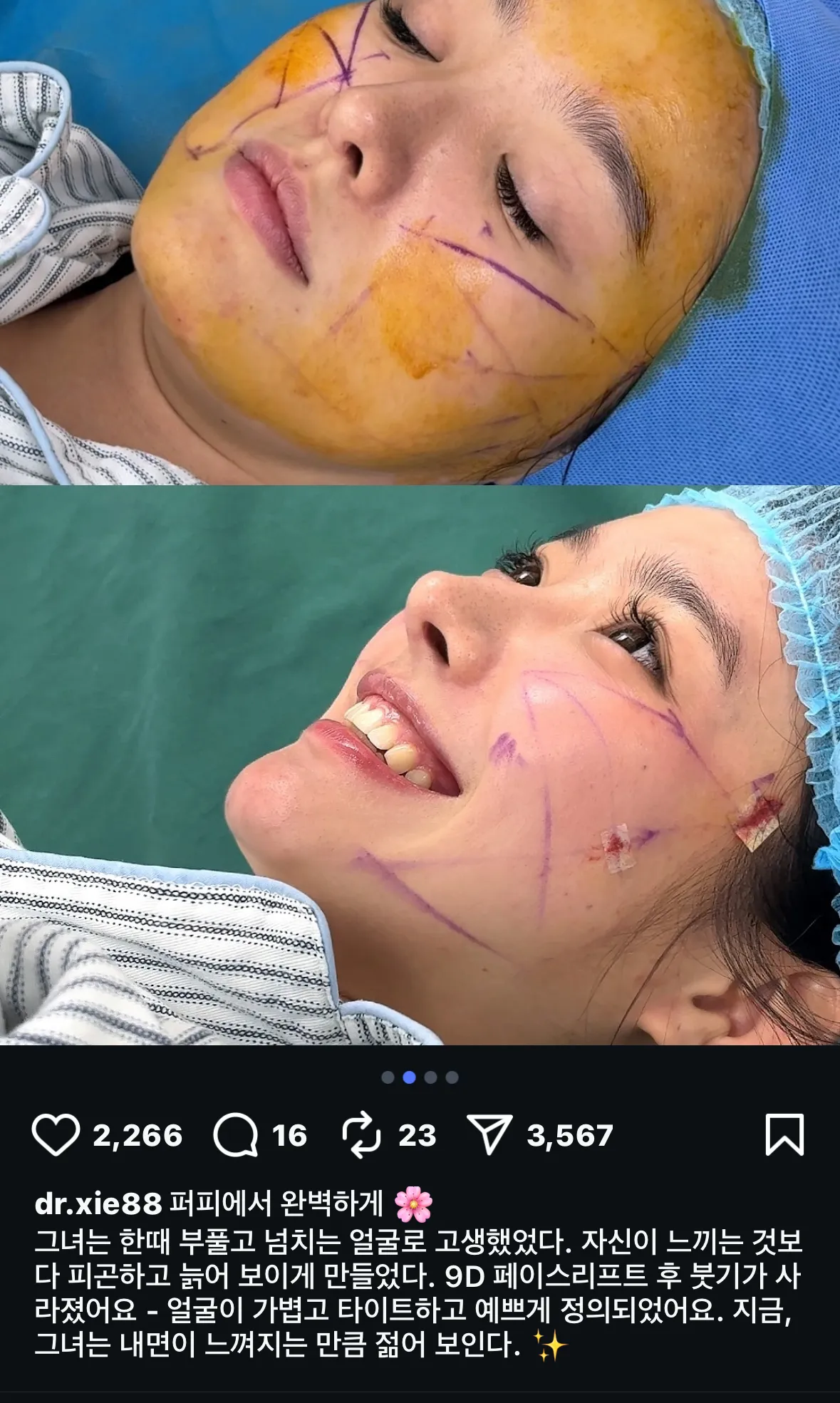Viewport: 840px width, 1403px height.
Task: Open comments on this post
Action: pos(235,1135)
